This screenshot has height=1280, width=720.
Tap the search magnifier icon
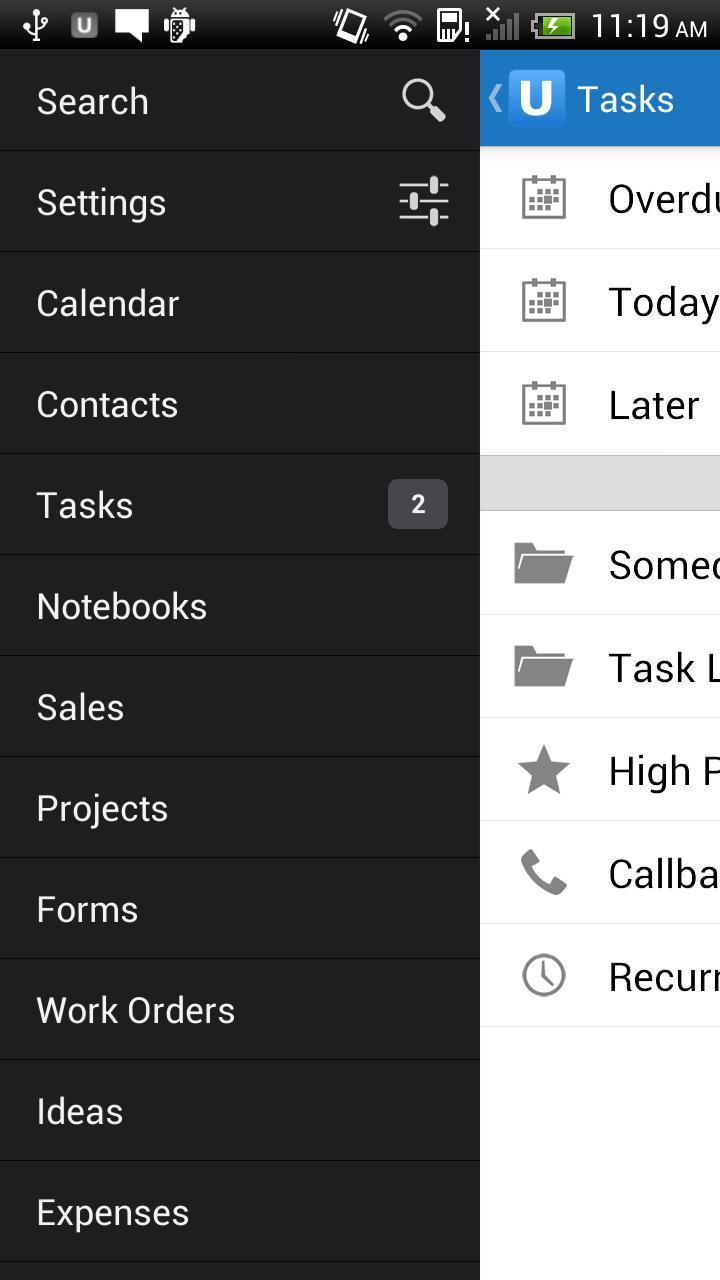[421, 100]
